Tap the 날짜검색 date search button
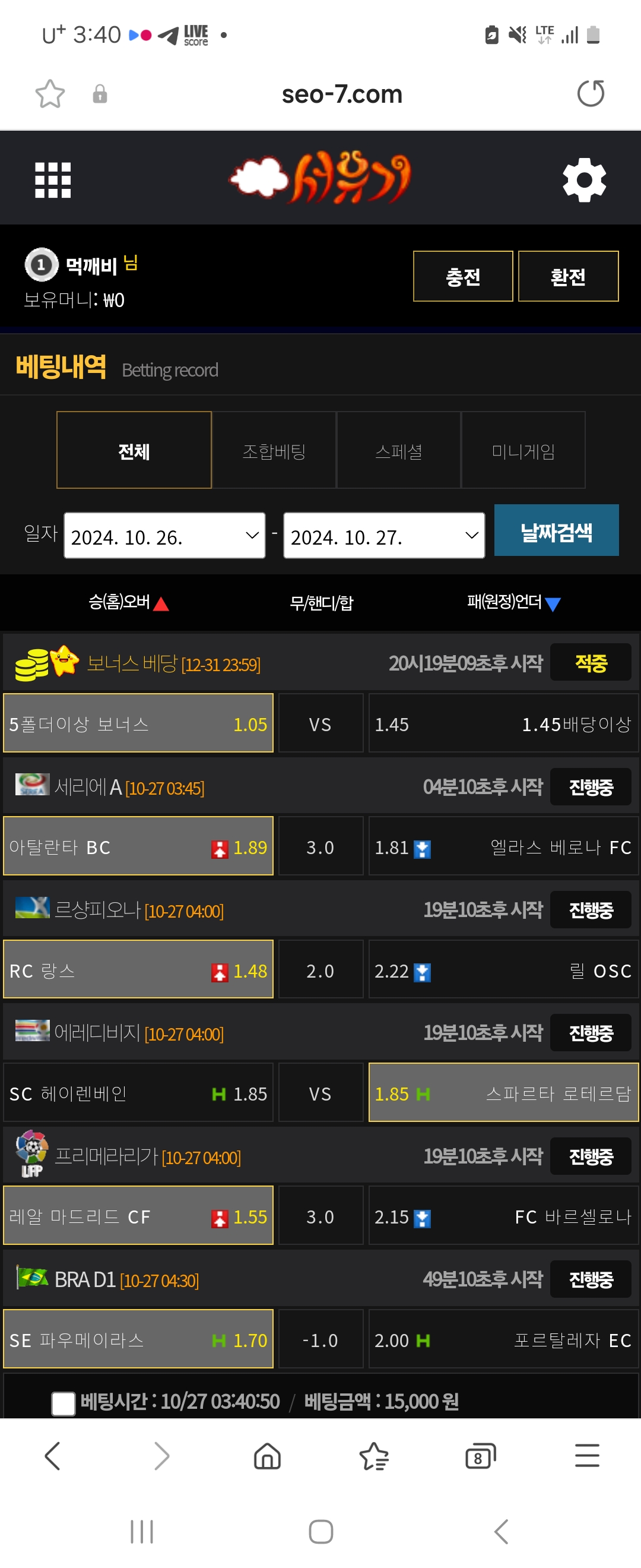The width and height of the screenshot is (641, 1568). [x=556, y=531]
